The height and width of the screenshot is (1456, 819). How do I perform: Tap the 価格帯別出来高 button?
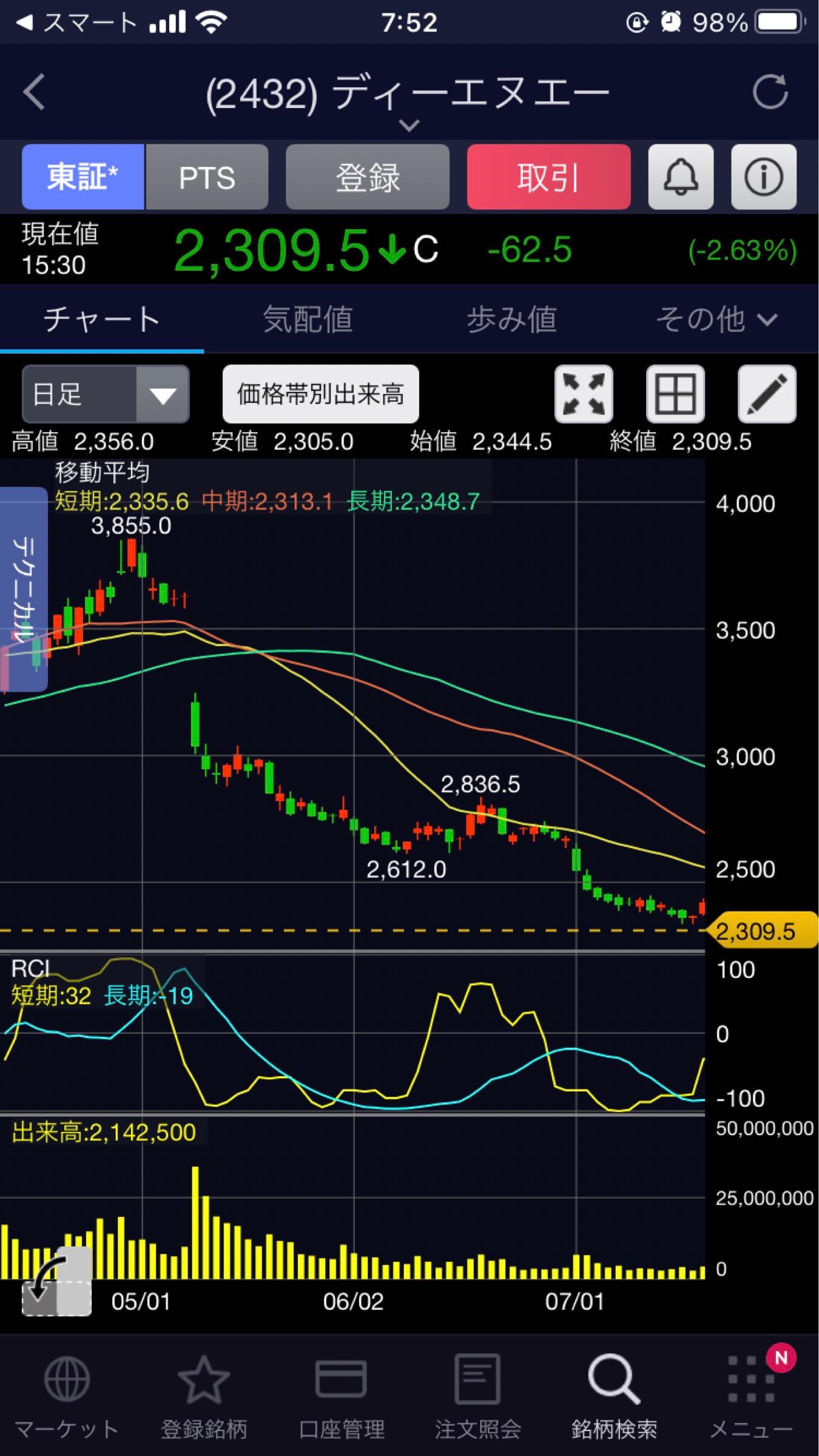[x=320, y=394]
